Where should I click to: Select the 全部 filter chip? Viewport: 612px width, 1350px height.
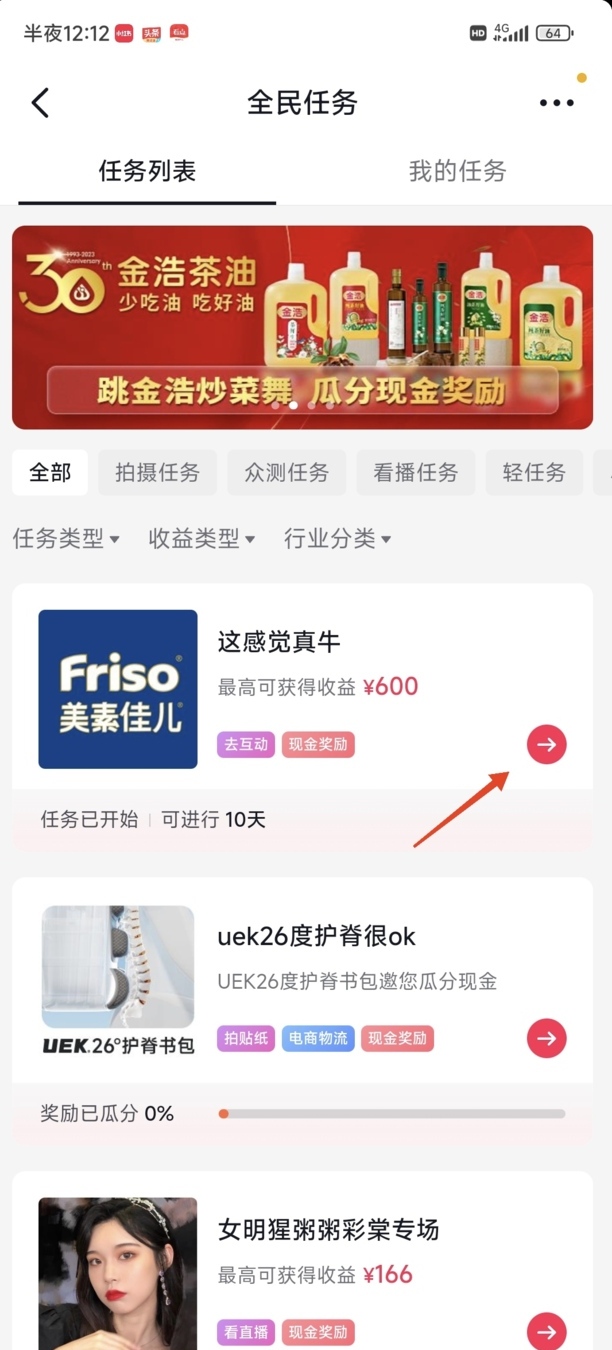tap(50, 472)
